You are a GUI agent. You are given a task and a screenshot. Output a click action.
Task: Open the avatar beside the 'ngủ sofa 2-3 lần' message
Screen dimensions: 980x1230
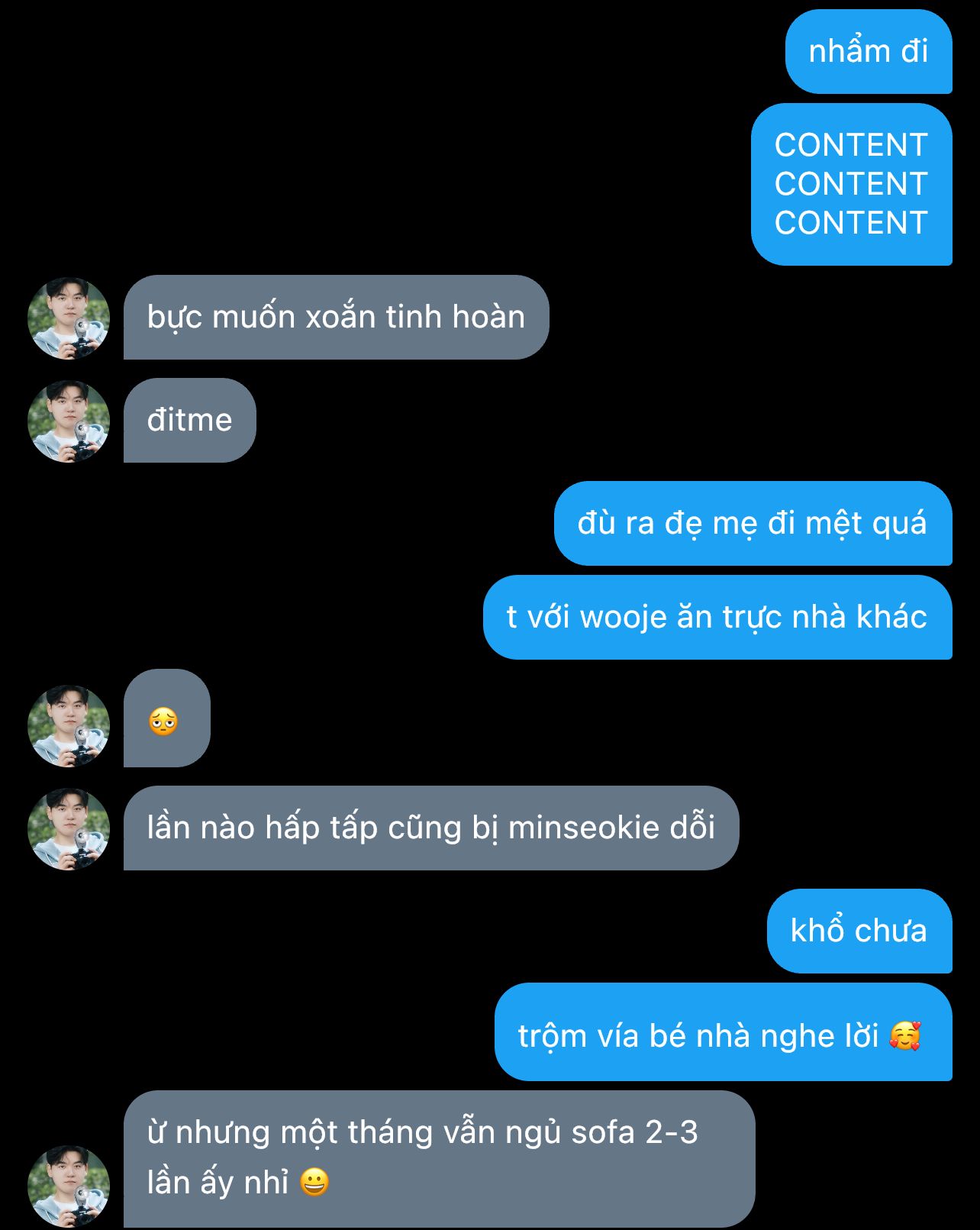click(69, 1186)
